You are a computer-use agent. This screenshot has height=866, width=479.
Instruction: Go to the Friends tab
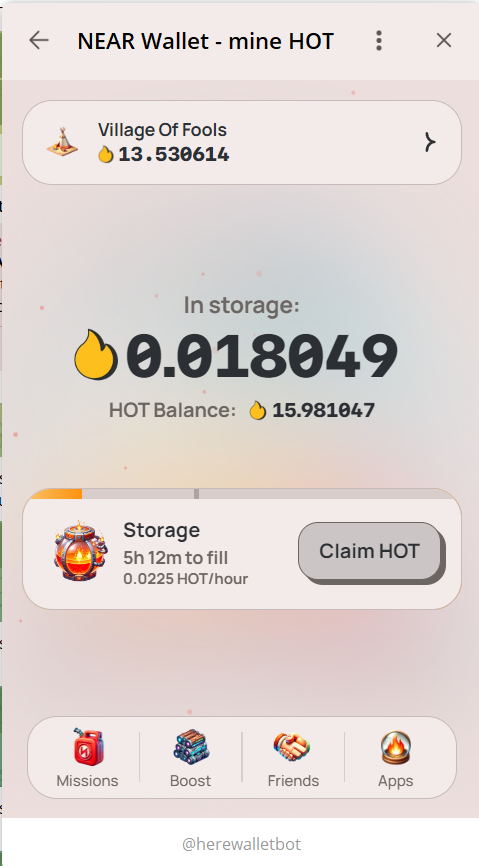click(x=293, y=758)
